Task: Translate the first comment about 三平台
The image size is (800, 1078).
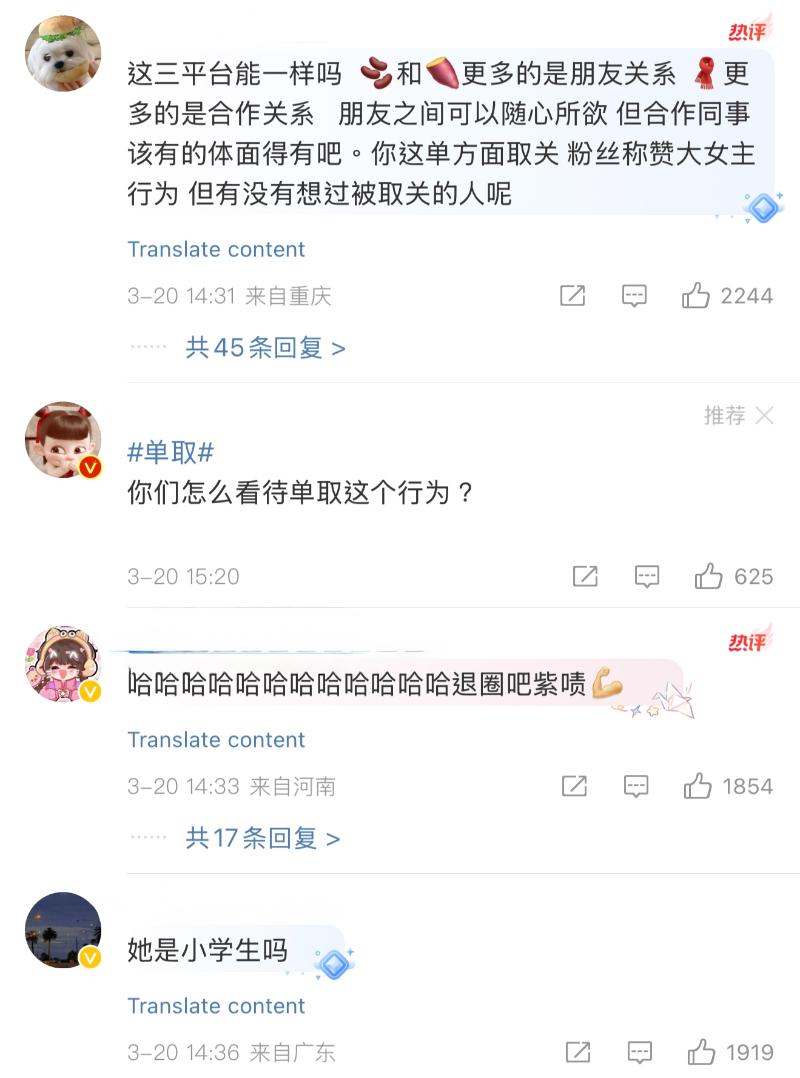Action: 216,249
